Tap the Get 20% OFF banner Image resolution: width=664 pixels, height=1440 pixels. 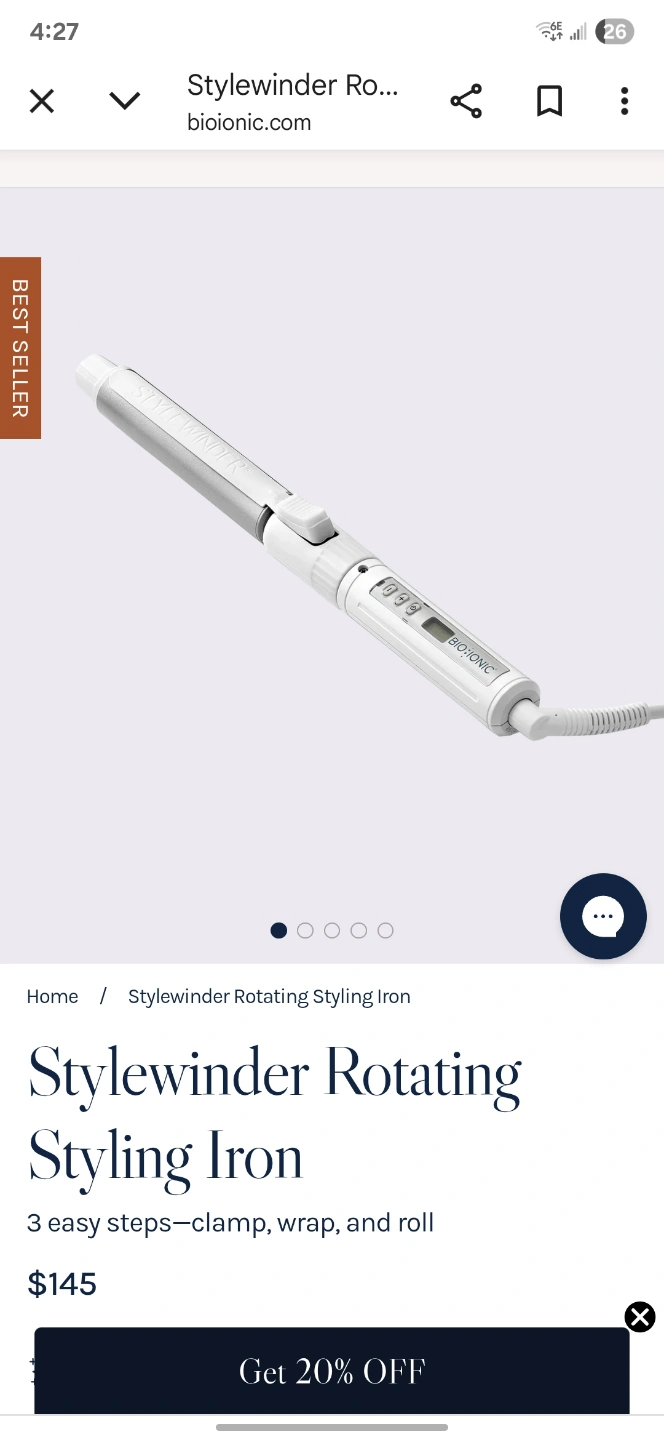coord(332,1371)
